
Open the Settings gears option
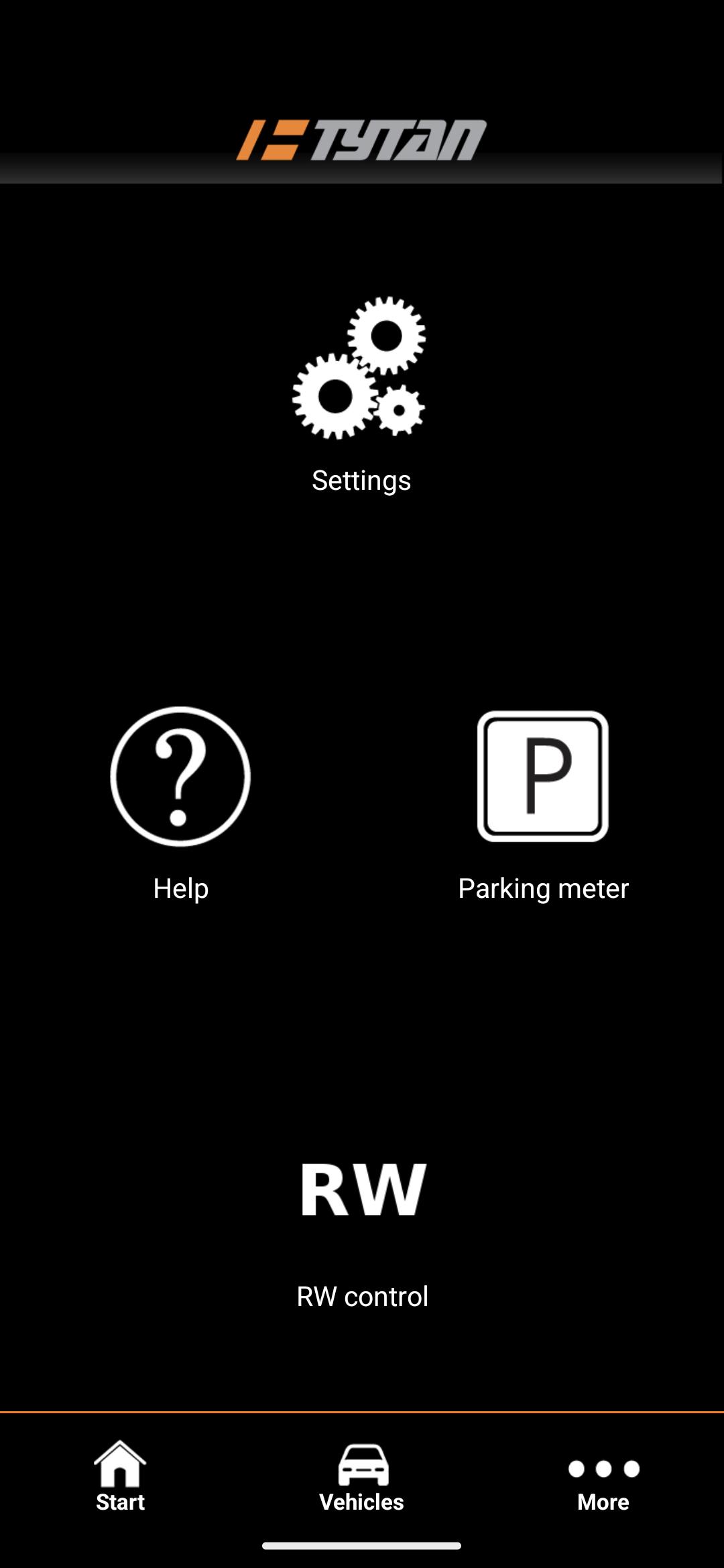(x=361, y=368)
